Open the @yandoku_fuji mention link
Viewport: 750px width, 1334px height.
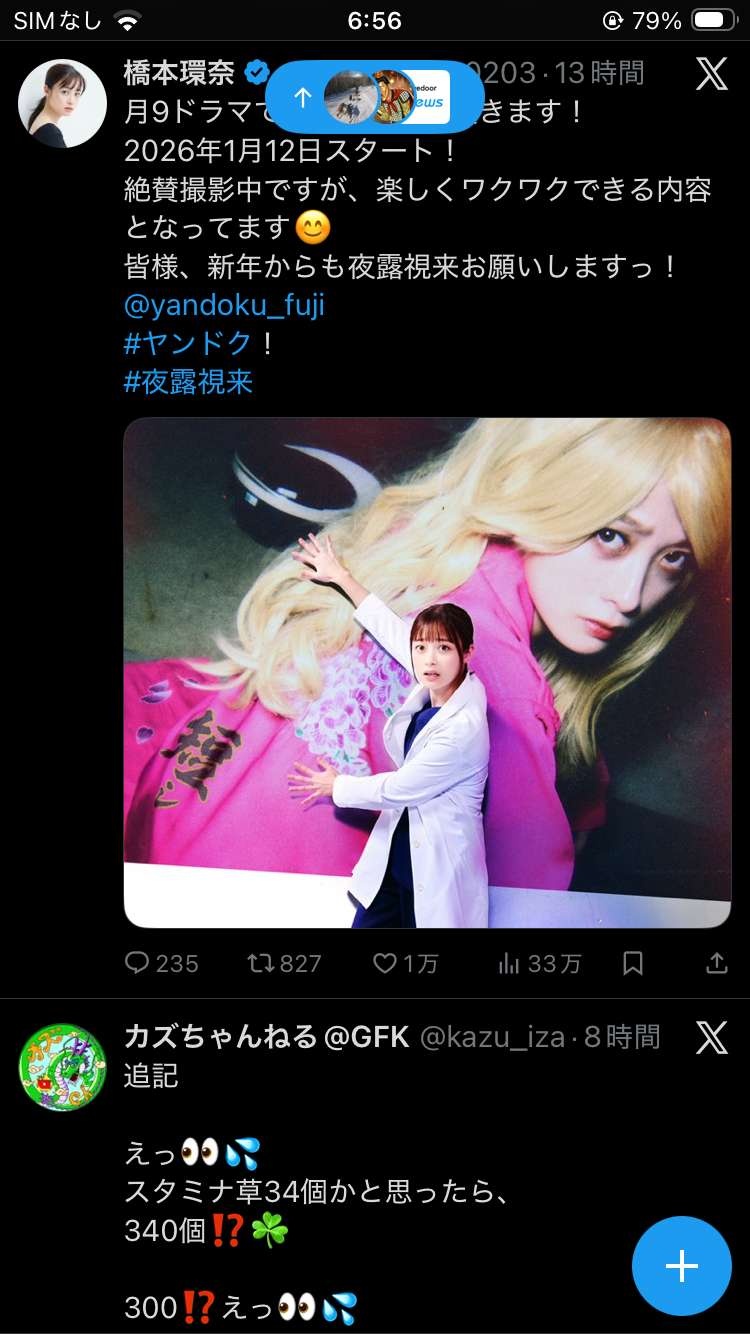224,305
